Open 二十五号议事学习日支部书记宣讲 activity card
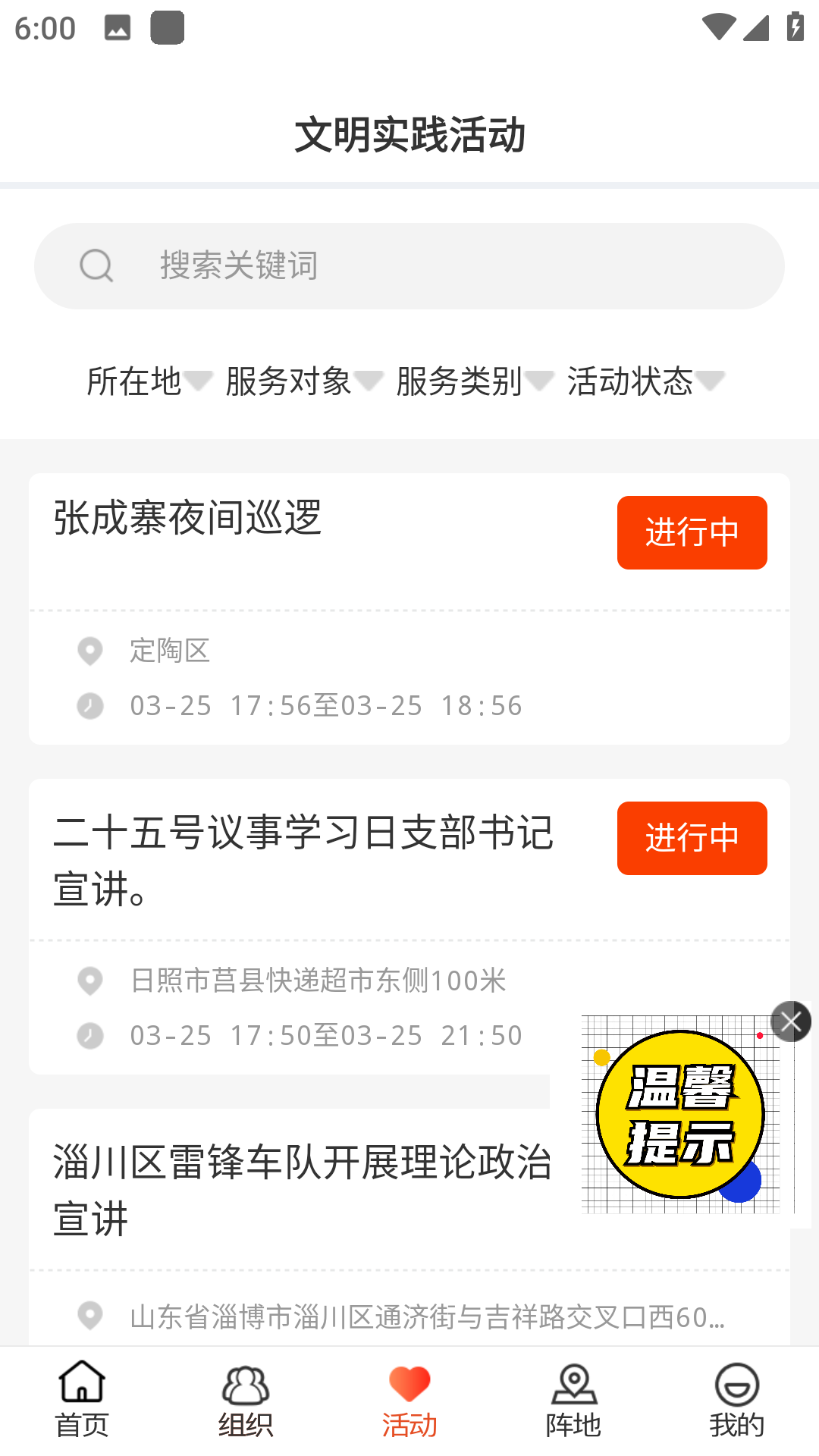The image size is (819, 1456). pyautogui.click(x=303, y=861)
